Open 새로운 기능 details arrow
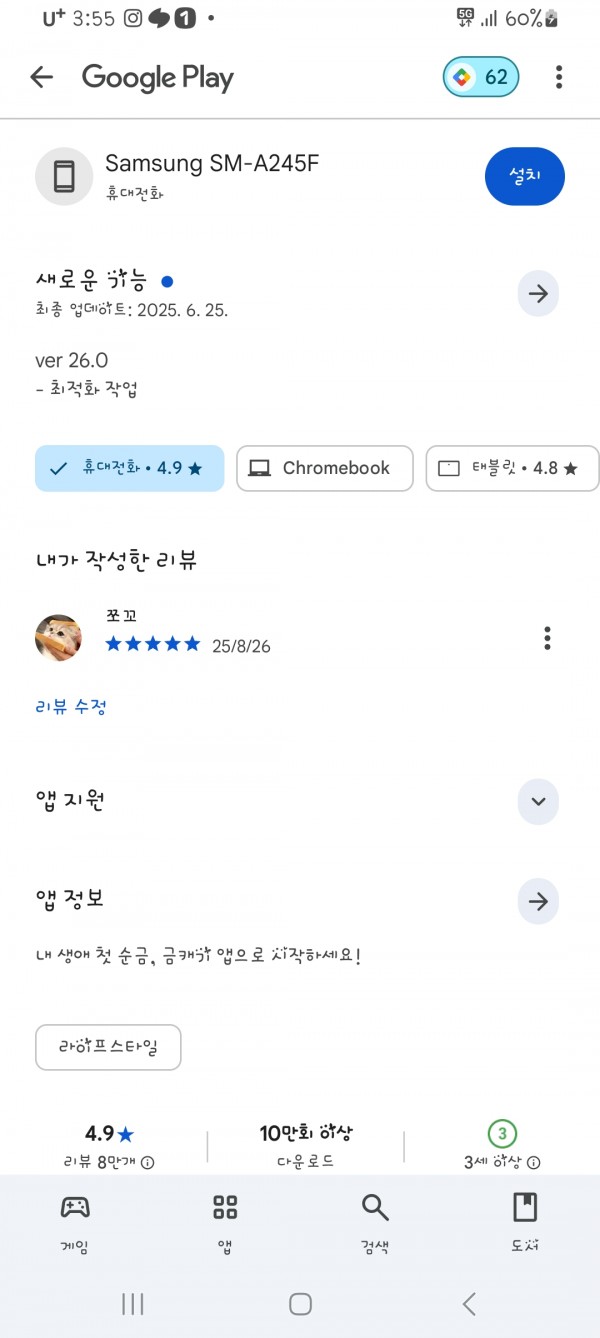Viewport: 600px width, 1338px height. pyautogui.click(x=538, y=294)
